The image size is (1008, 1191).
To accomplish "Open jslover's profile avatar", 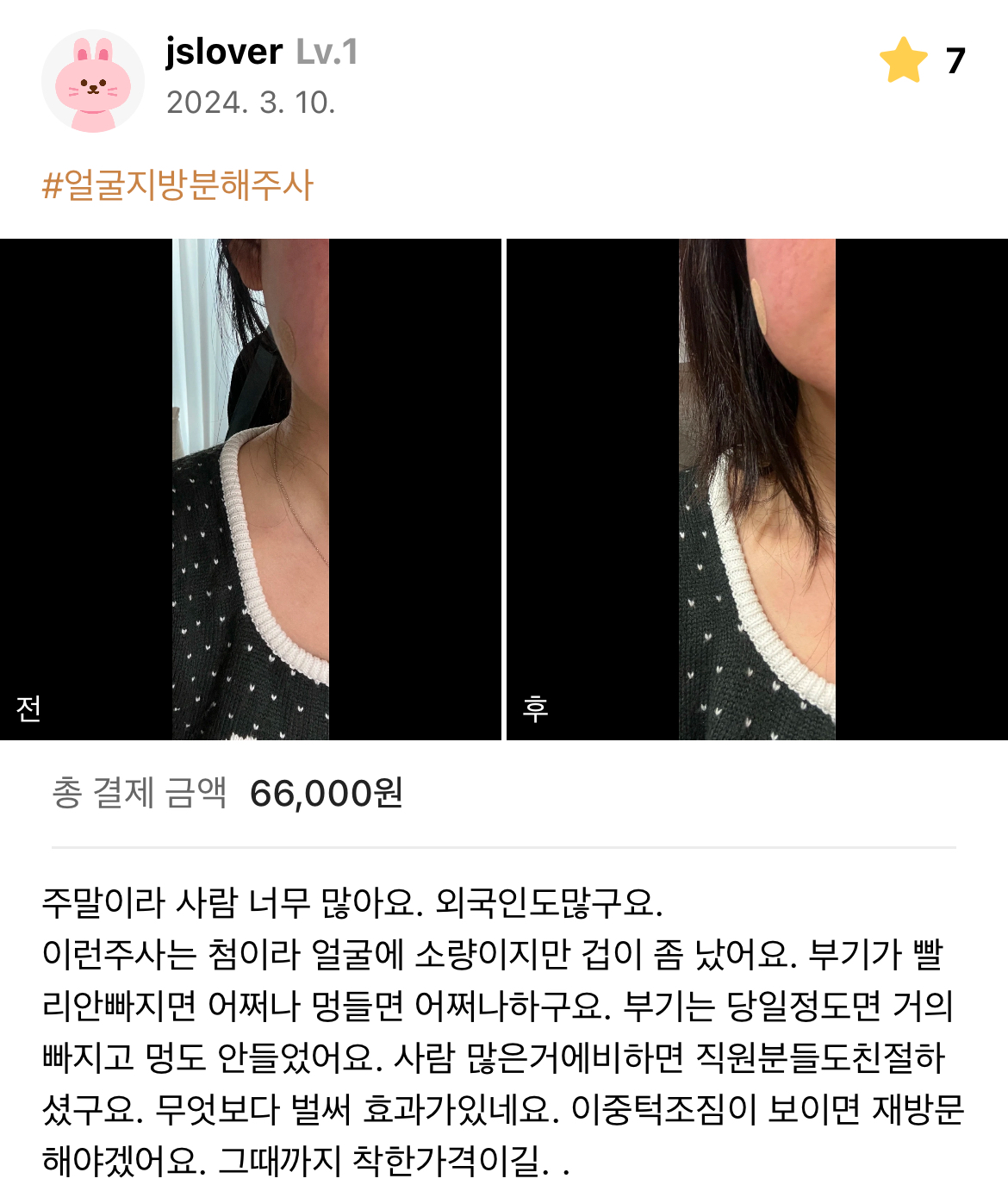I will point(93,81).
